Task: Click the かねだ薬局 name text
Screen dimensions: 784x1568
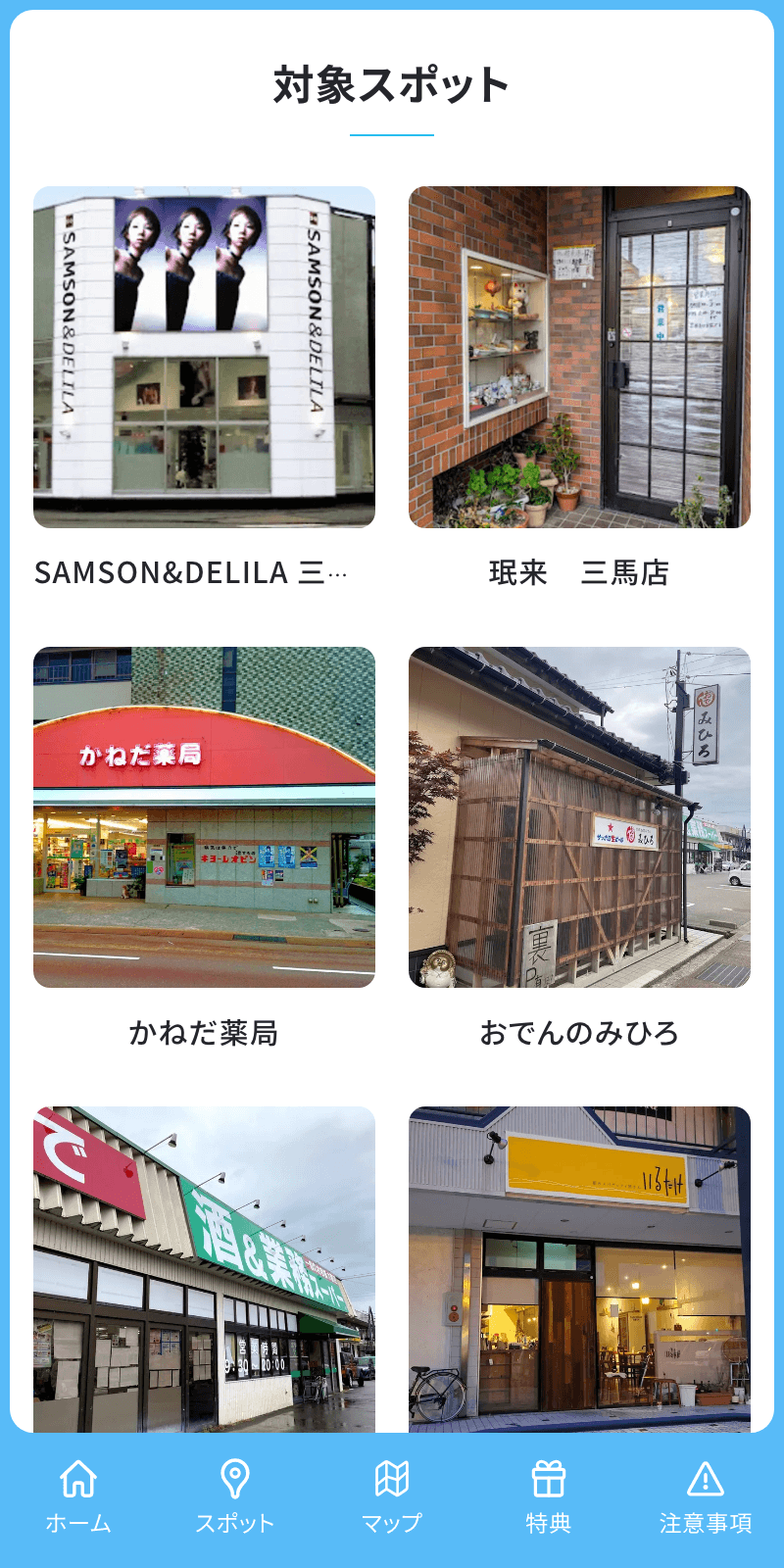Action: click(x=205, y=1032)
